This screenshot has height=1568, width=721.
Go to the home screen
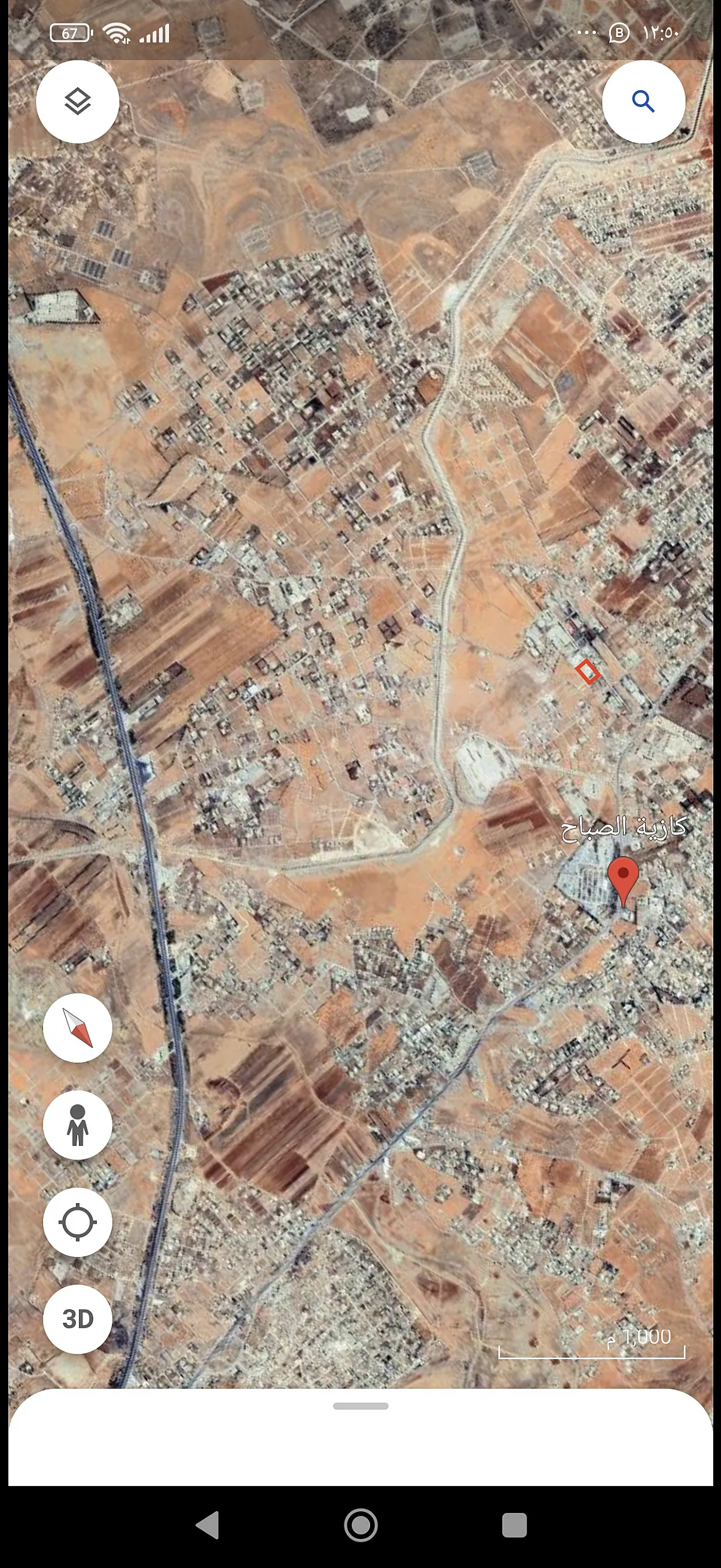click(360, 1526)
